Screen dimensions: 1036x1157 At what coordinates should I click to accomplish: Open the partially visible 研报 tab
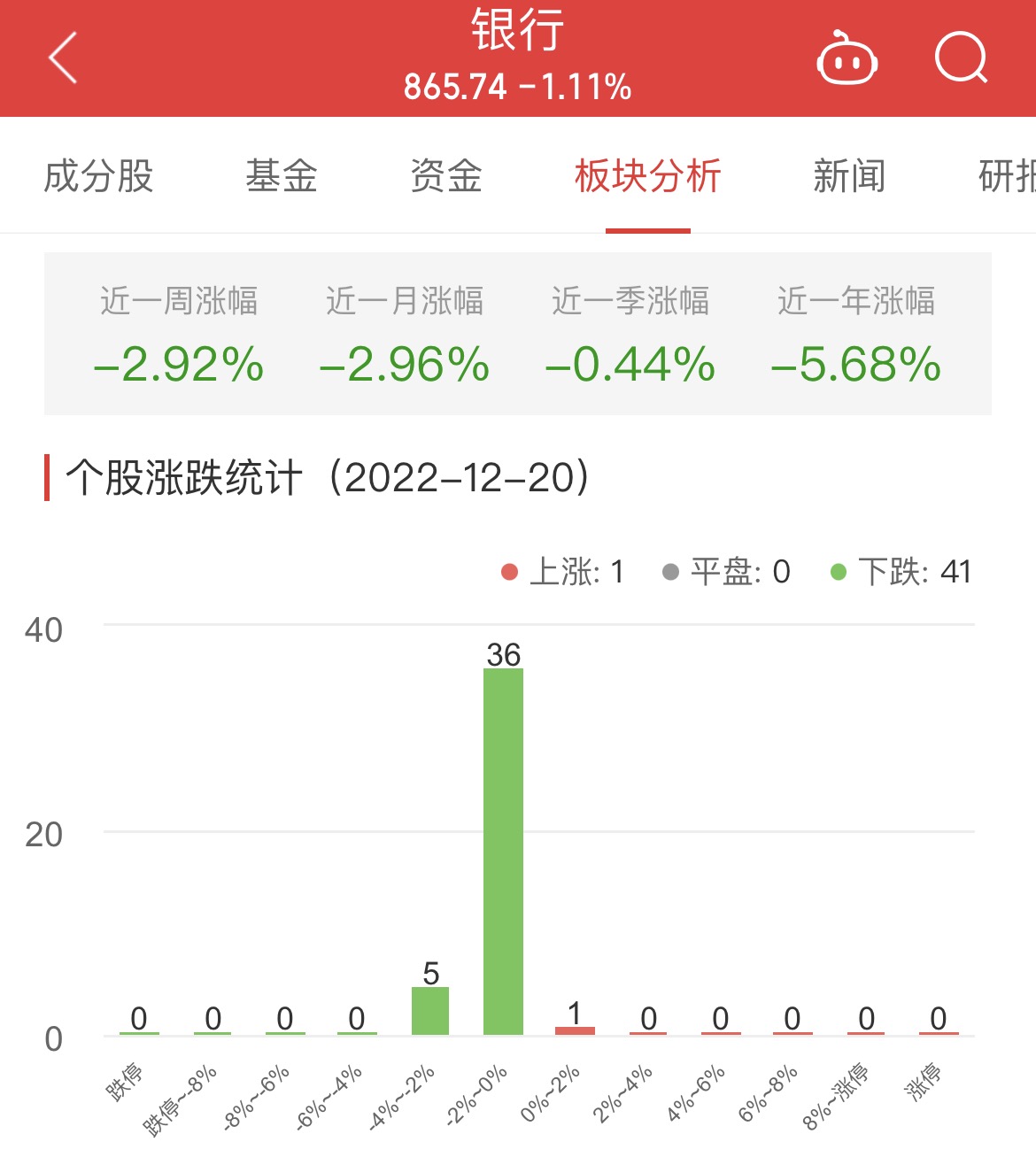(x=1008, y=175)
